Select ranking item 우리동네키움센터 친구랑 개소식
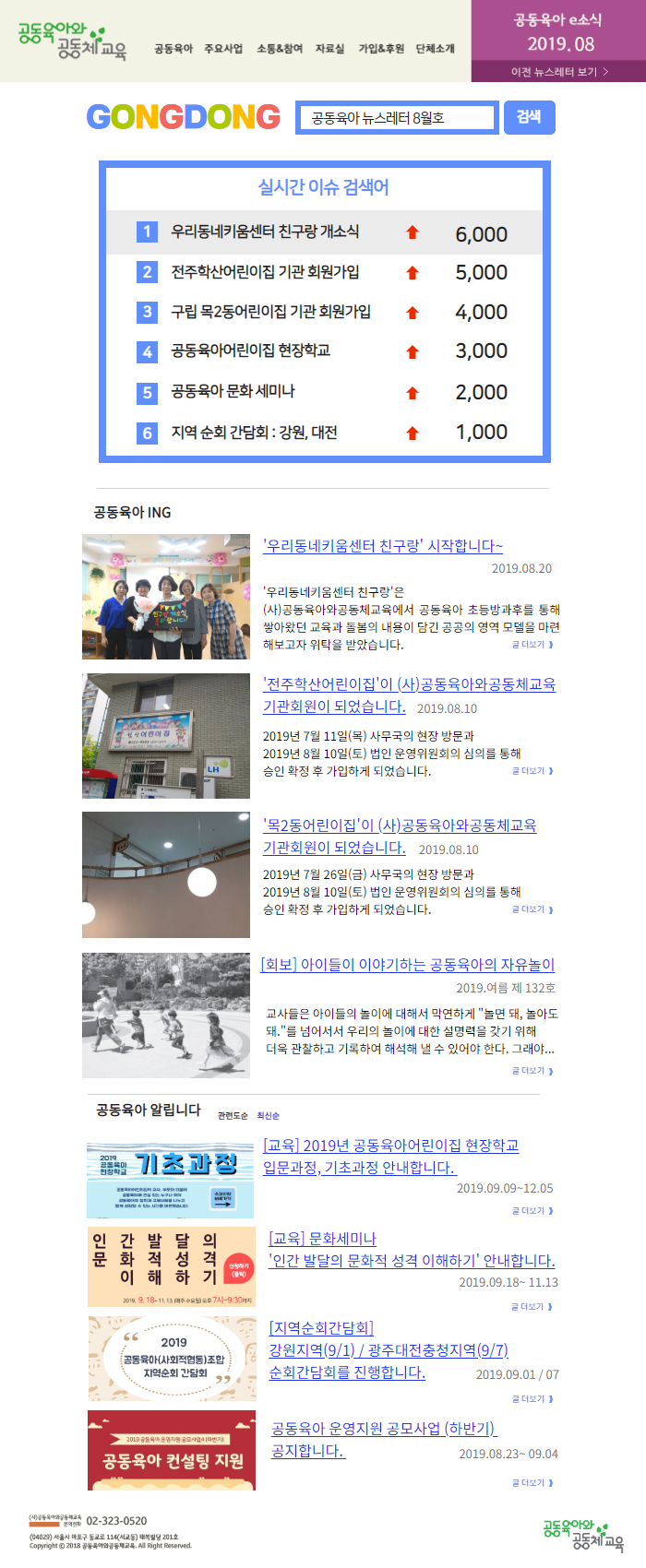Viewport: 646px width, 1568px height. [x=265, y=232]
